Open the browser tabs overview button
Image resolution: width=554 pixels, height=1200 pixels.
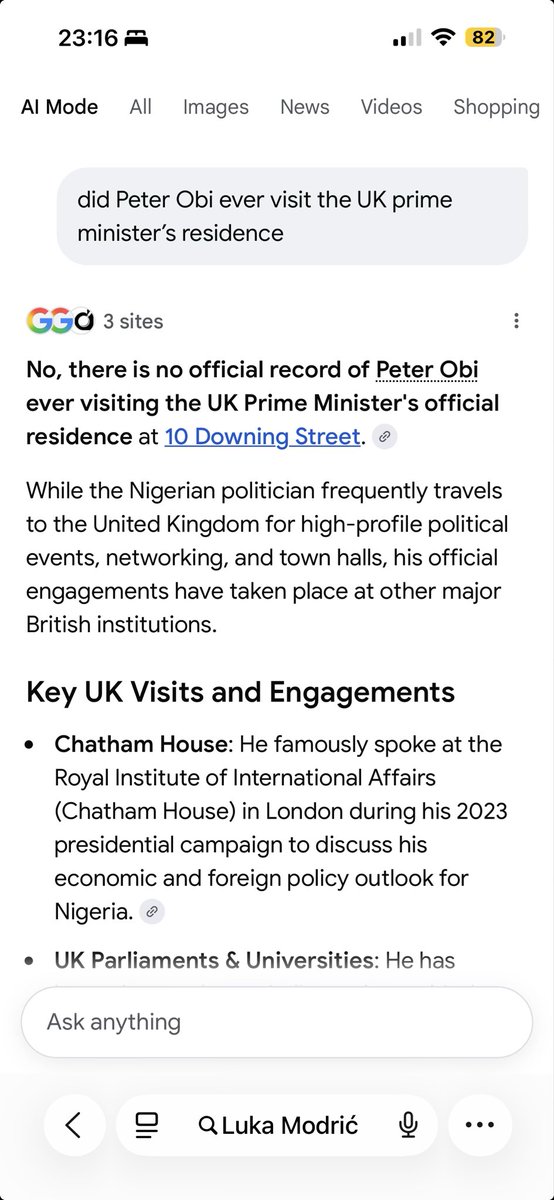[146, 1125]
